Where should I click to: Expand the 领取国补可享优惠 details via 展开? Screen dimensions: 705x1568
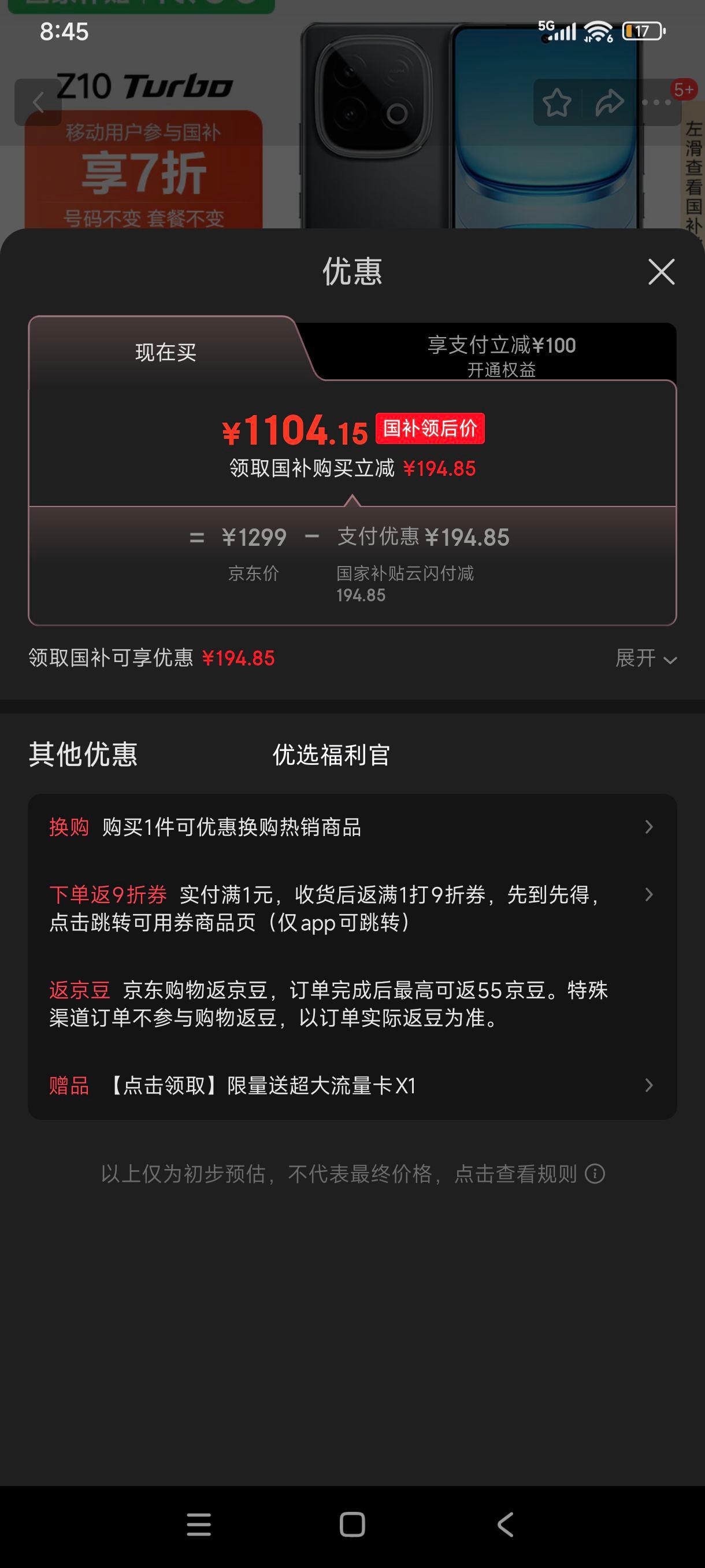(x=645, y=658)
